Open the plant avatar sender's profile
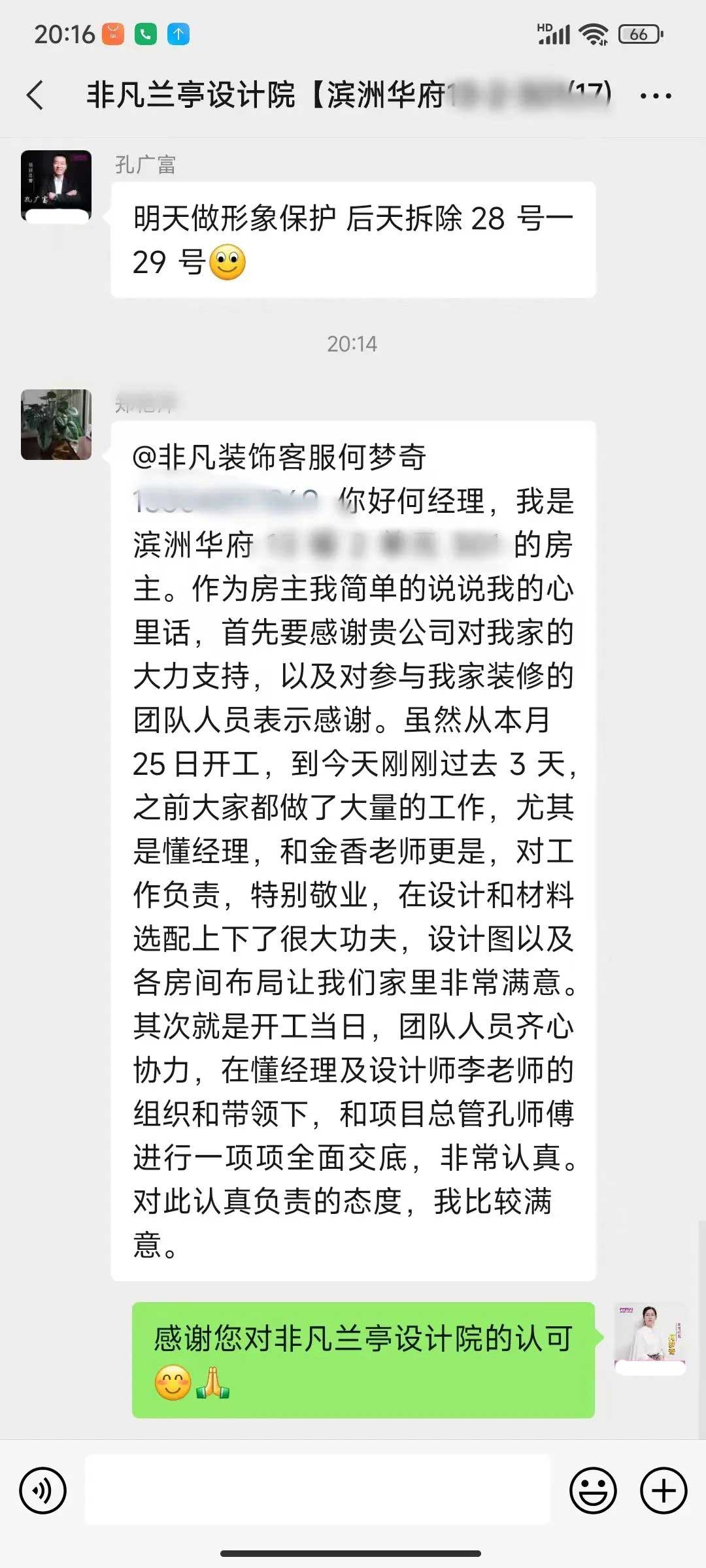 pyautogui.click(x=56, y=425)
